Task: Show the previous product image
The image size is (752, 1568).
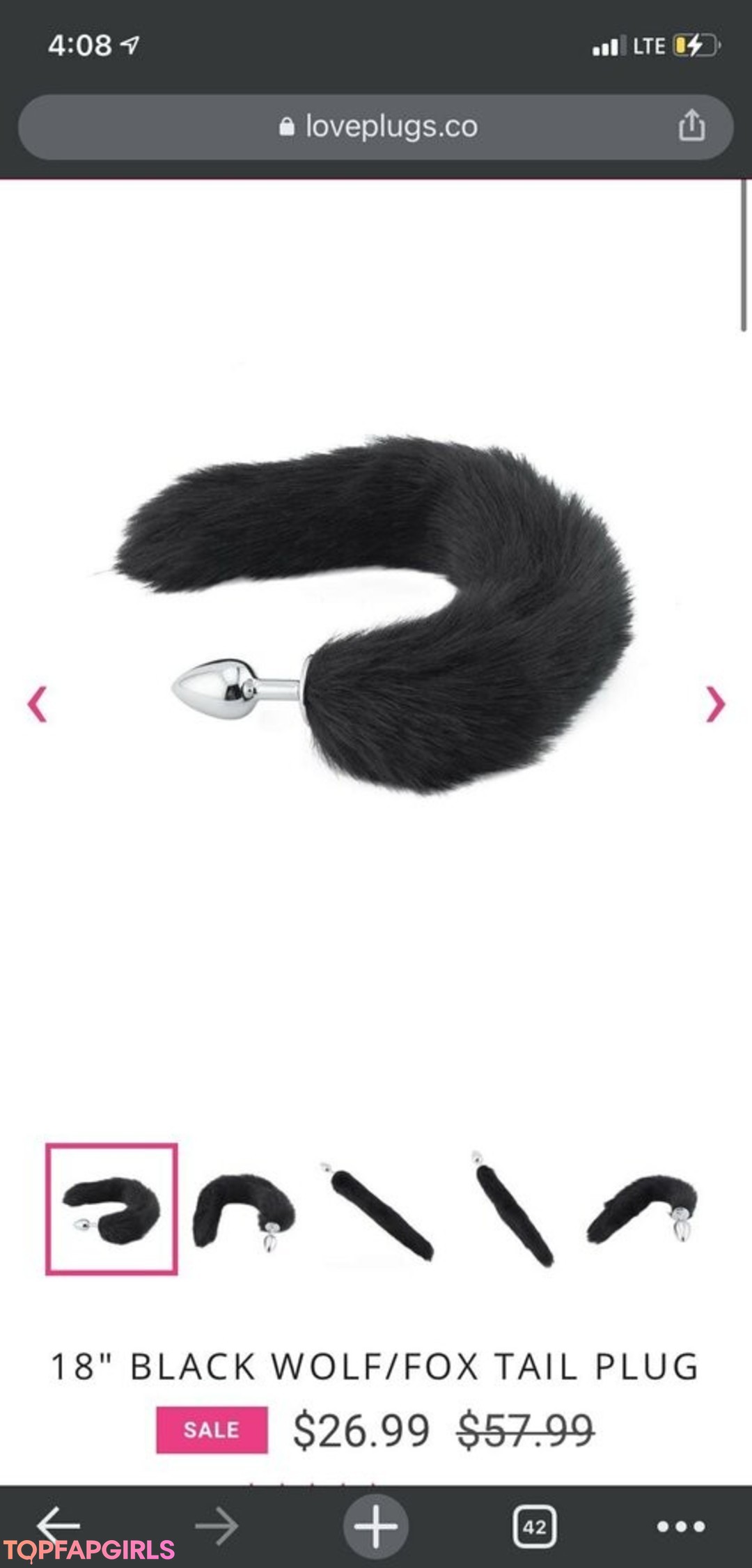Action: [38, 704]
